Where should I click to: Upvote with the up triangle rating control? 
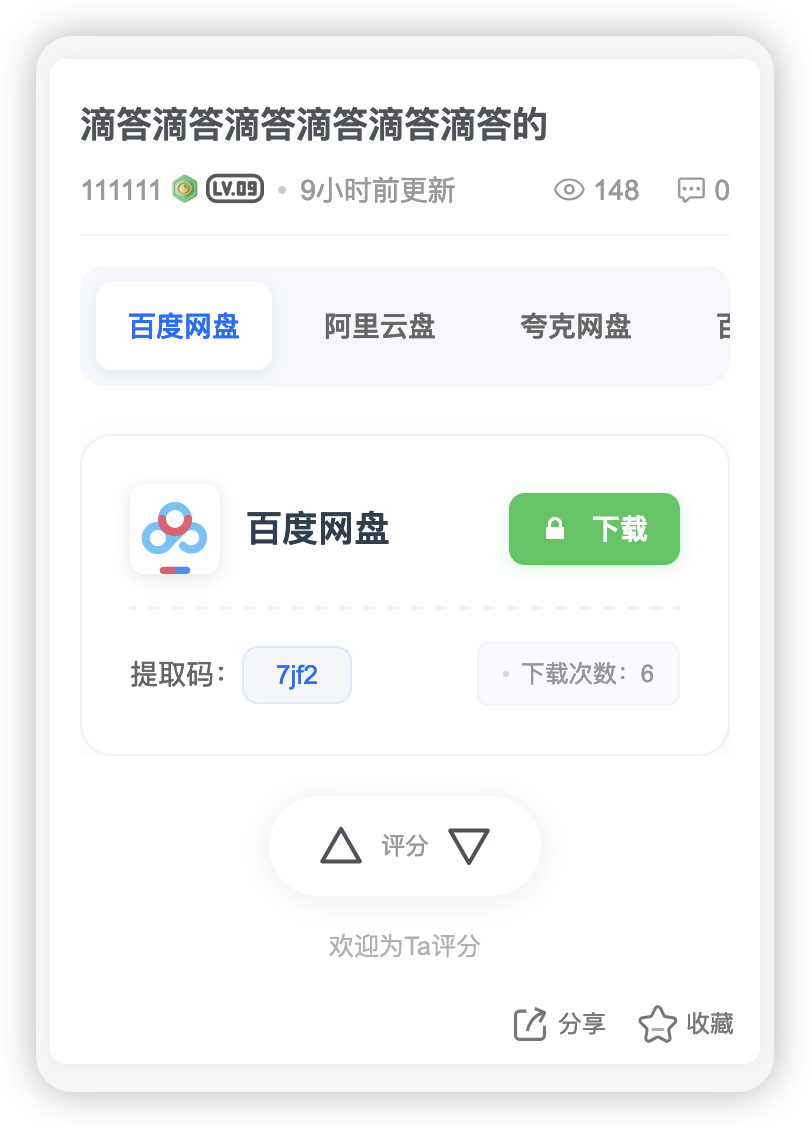pos(341,845)
